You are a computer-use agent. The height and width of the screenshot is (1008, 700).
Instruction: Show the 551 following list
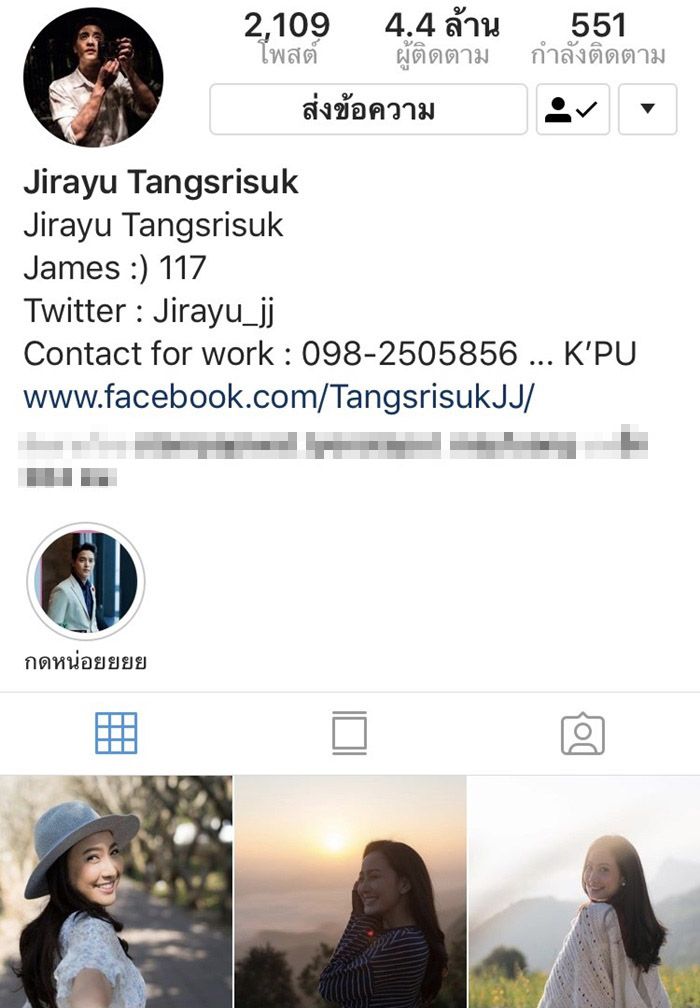(598, 38)
